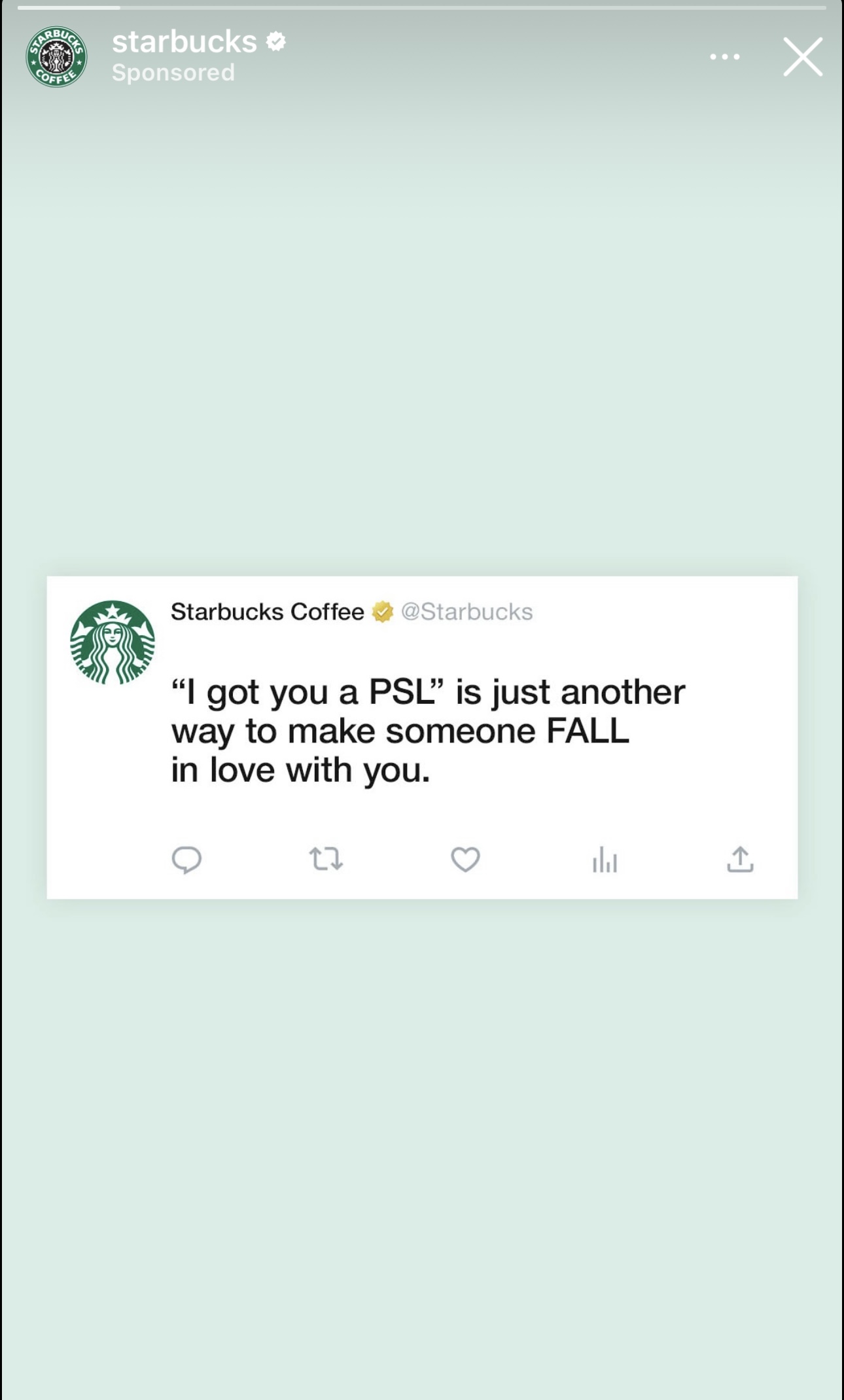The height and width of the screenshot is (1400, 844).
Task: Tap the starbucks account name
Action: coord(185,42)
